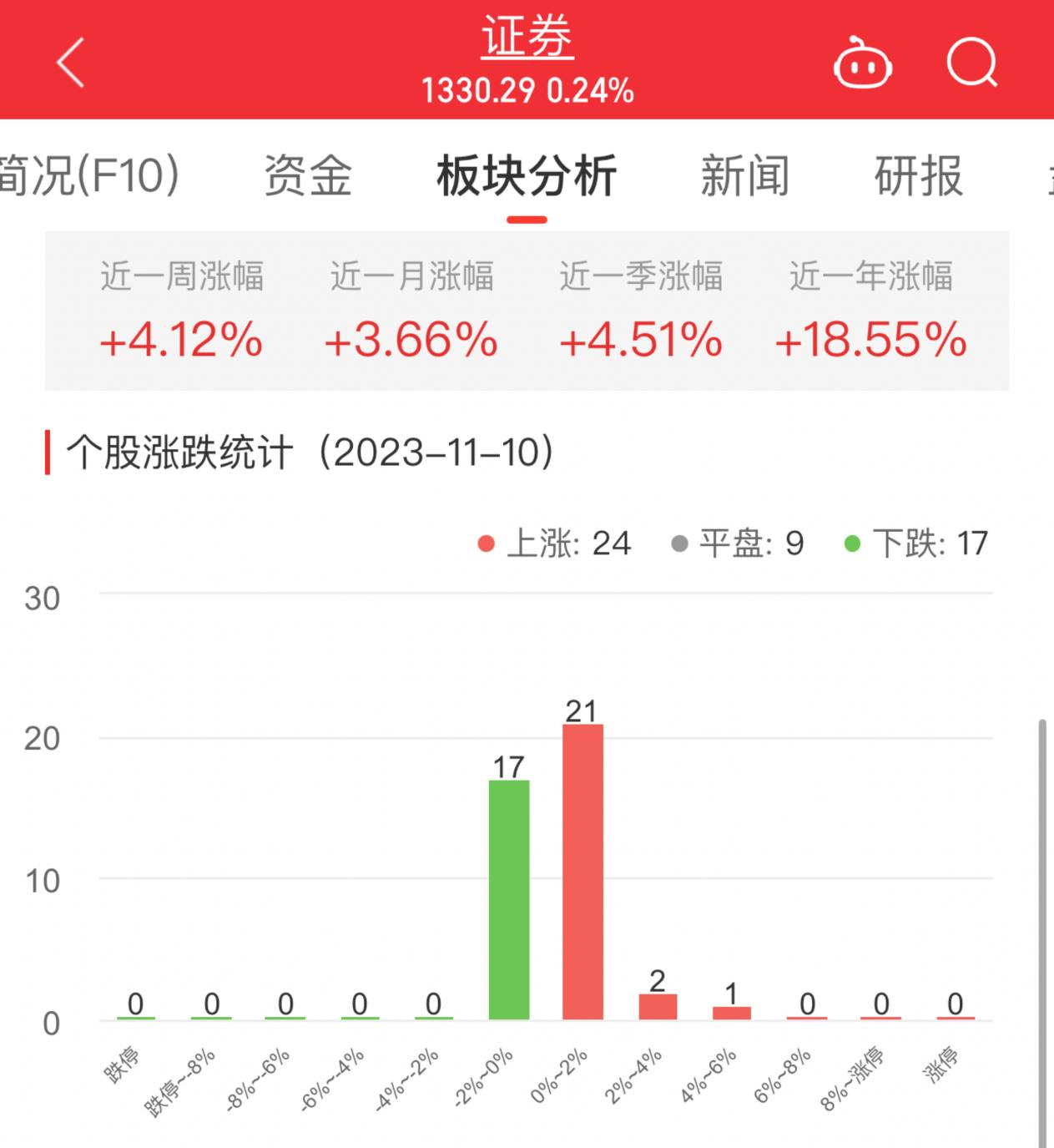
Task: Open the search magnifier
Action: click(972, 63)
